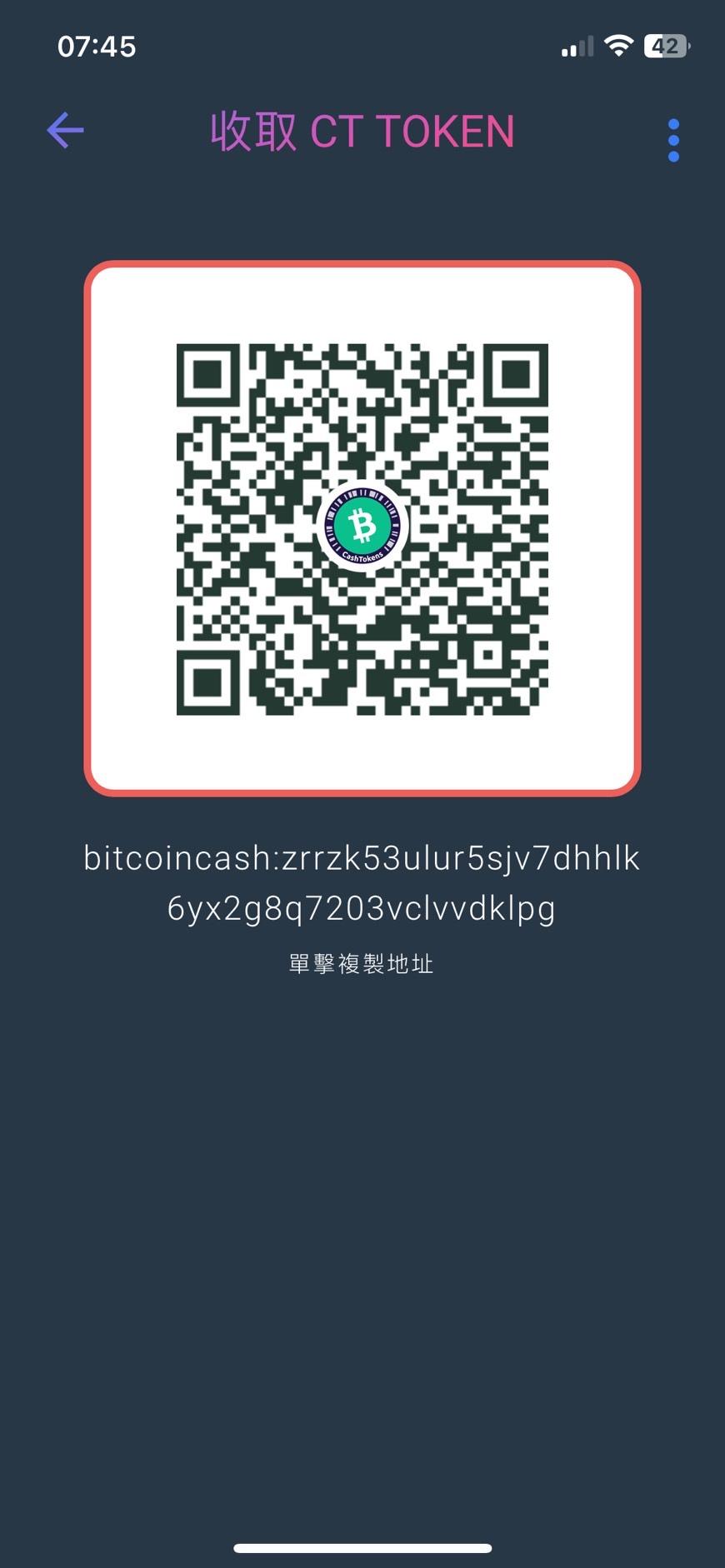Copy the bitcoincash address text
725x1568 pixels.
click(x=362, y=882)
